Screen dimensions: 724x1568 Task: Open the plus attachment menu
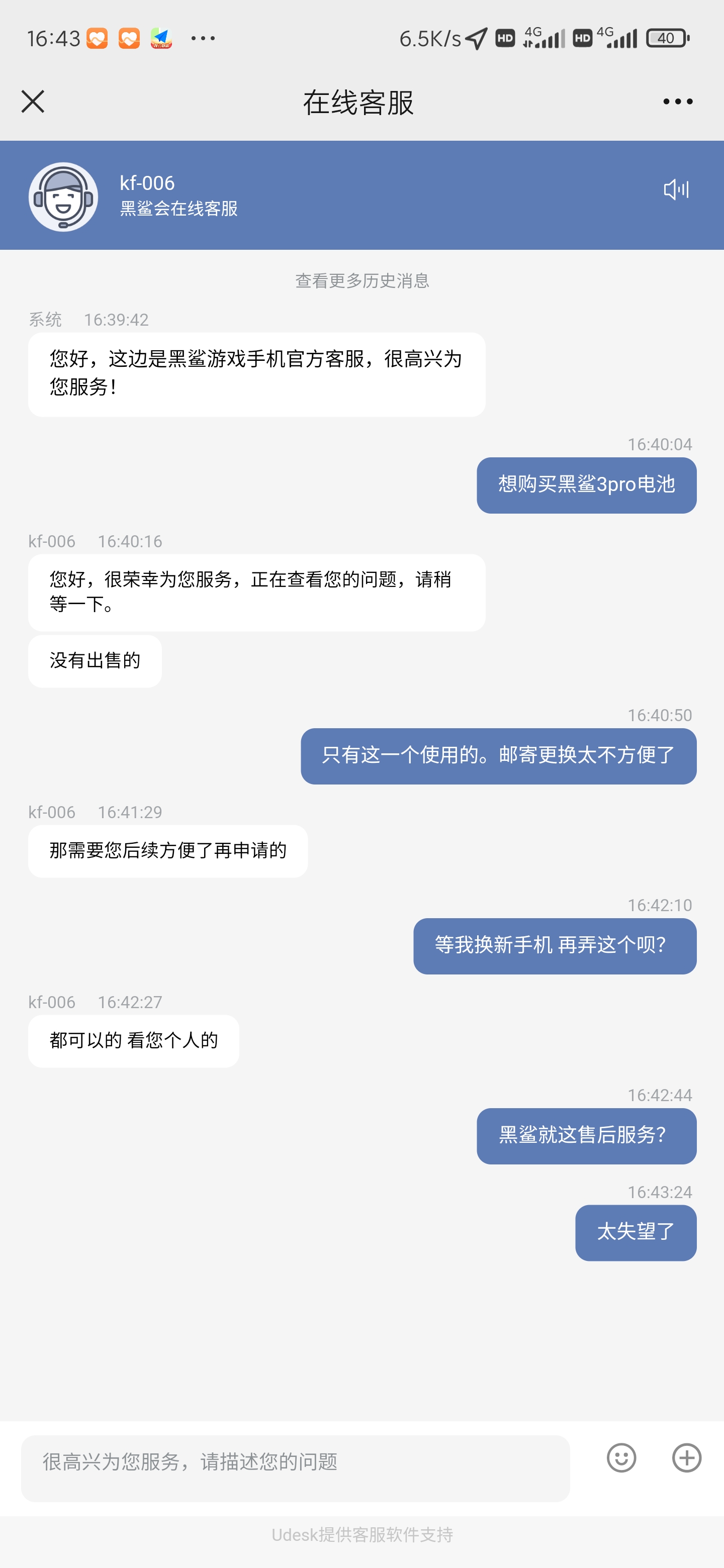tap(686, 1458)
